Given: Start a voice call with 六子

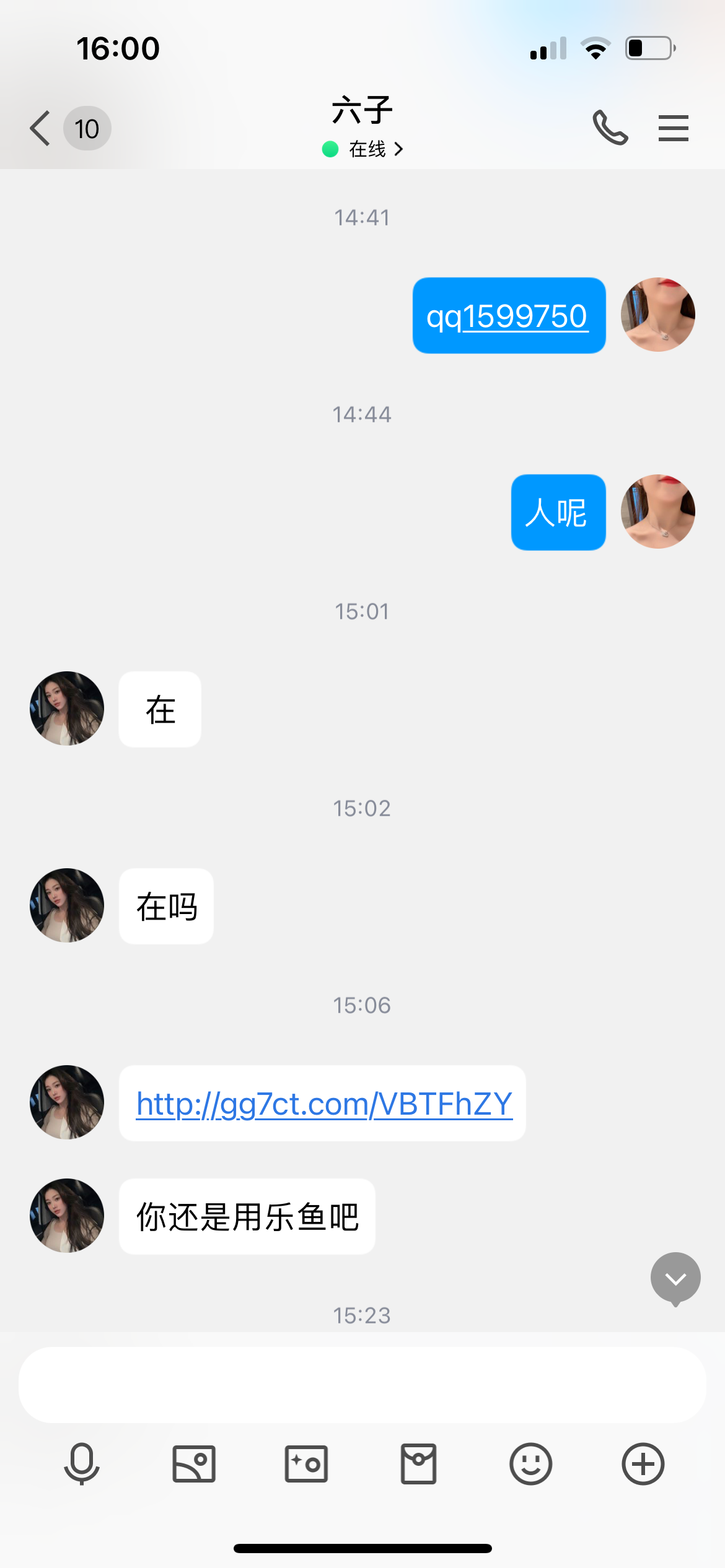Looking at the screenshot, I should (610, 128).
